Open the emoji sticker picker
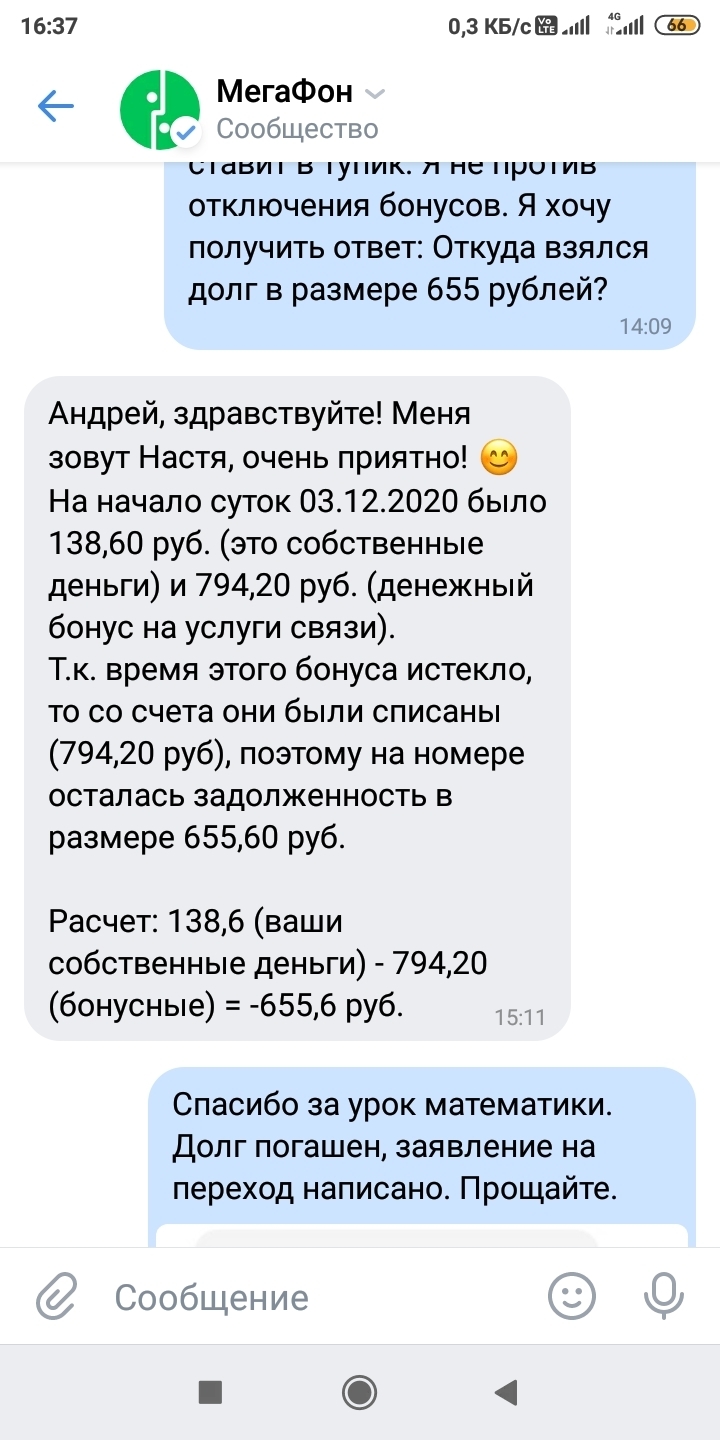This screenshot has height=1440, width=720. [572, 1296]
